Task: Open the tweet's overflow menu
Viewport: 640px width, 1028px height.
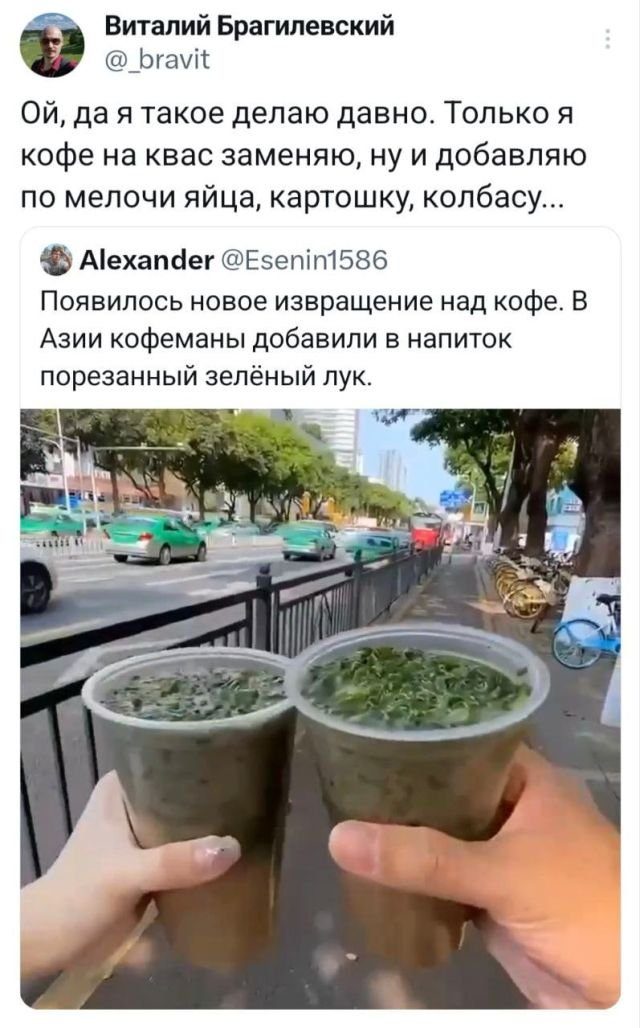Action: [609, 40]
